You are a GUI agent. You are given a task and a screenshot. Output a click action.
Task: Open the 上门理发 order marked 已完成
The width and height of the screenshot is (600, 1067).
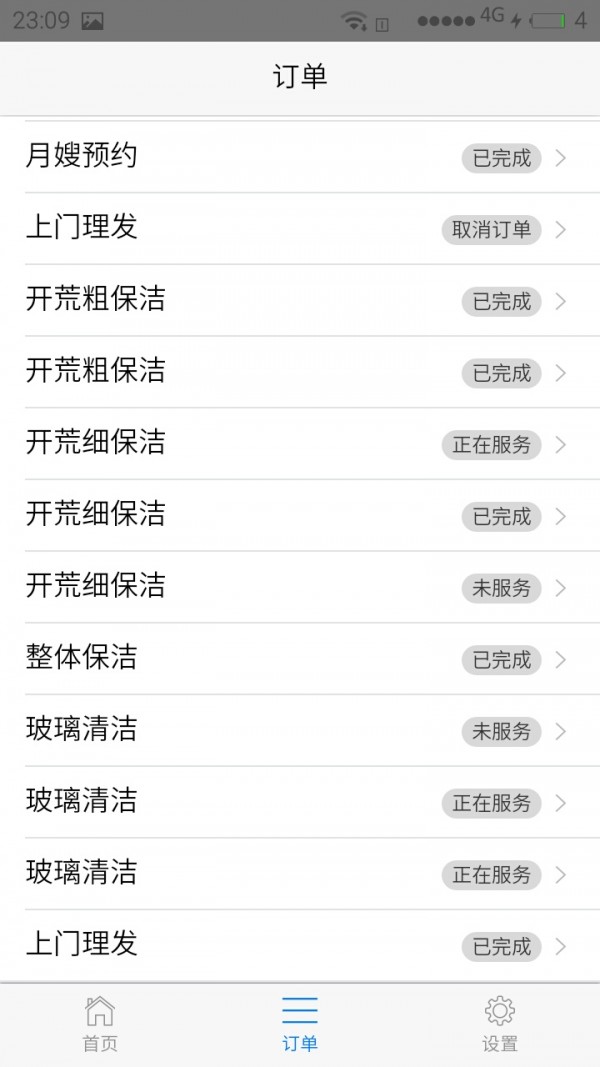(300, 945)
